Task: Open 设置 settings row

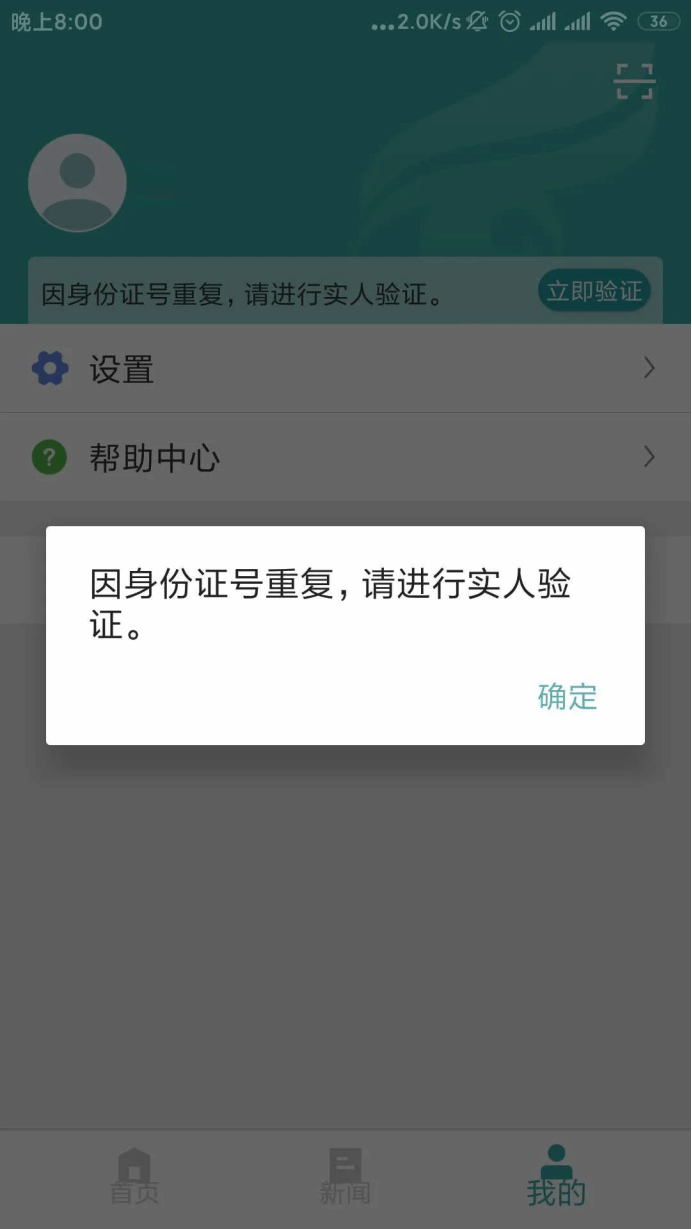Action: pos(346,369)
